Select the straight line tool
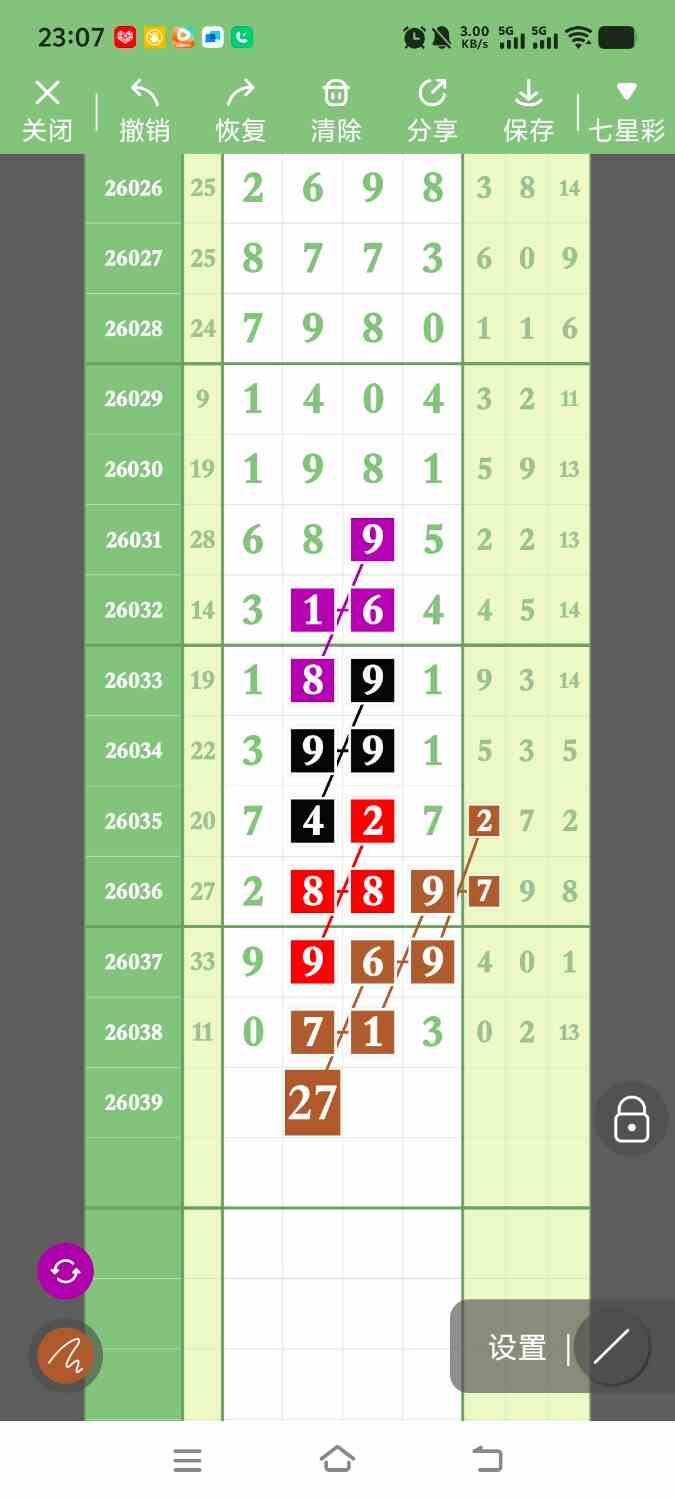 pos(612,1347)
